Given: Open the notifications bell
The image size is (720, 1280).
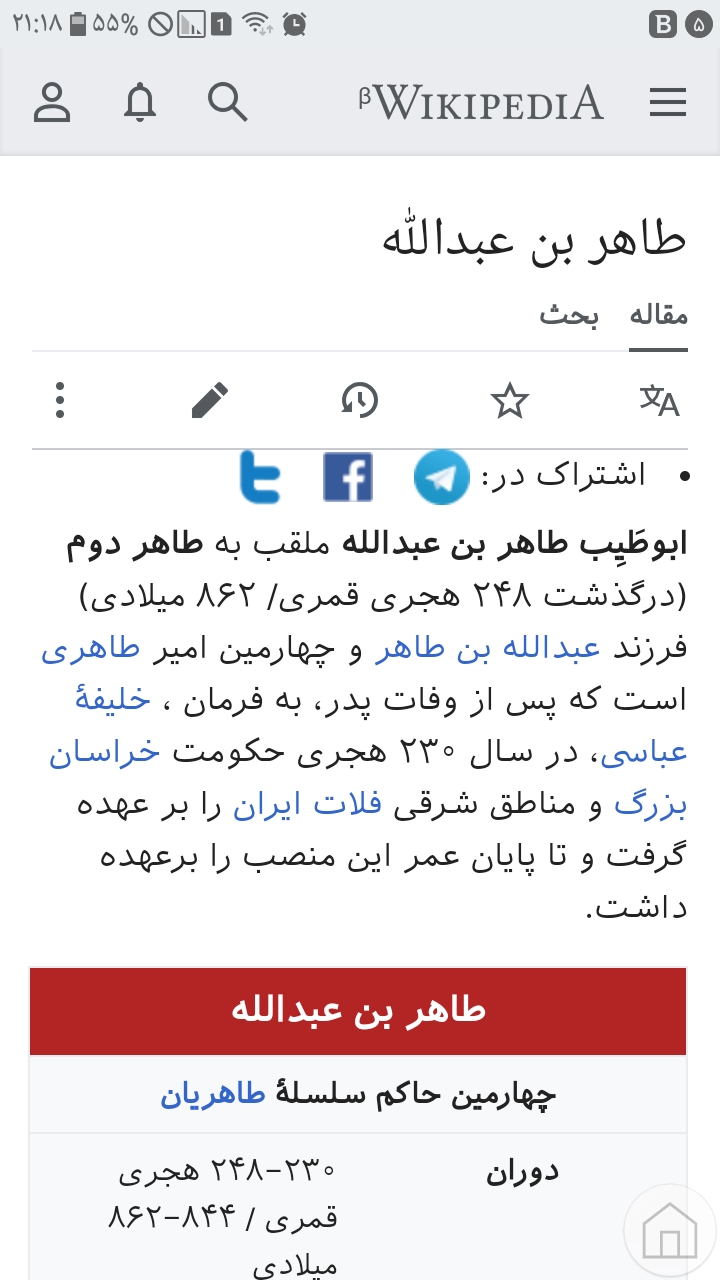Looking at the screenshot, I should click(140, 101).
